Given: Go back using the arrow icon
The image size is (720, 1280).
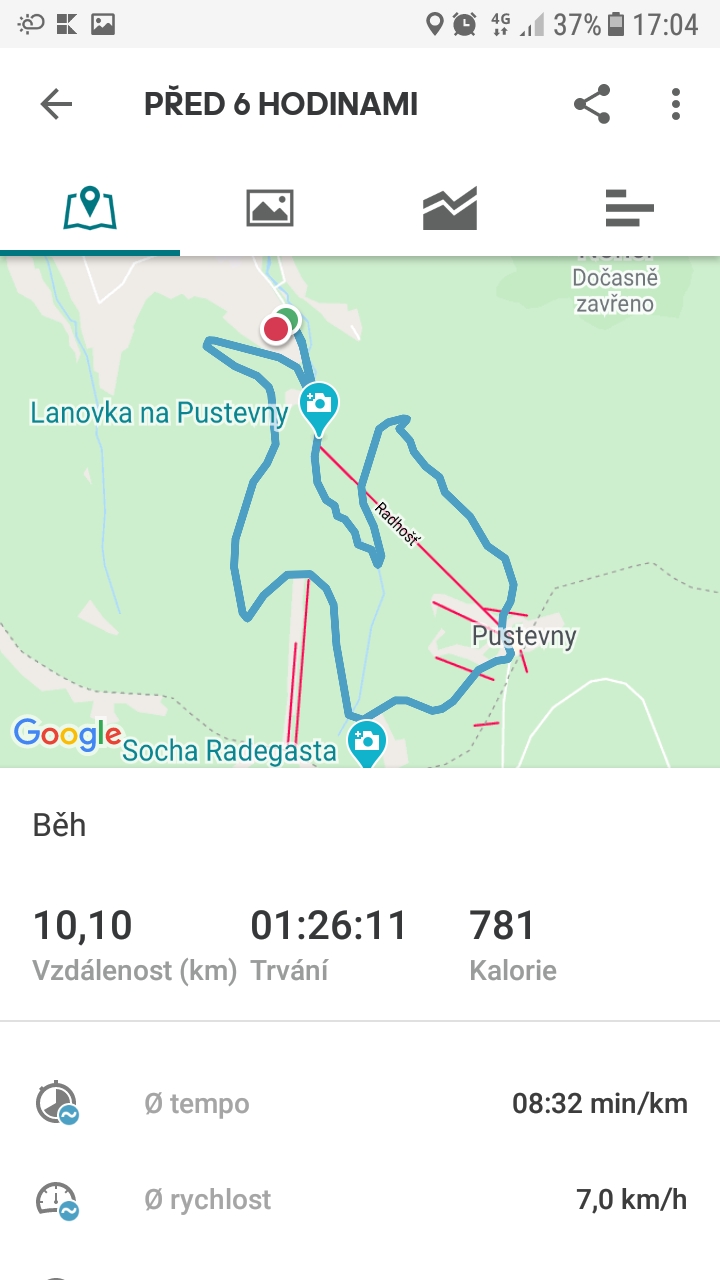Looking at the screenshot, I should point(56,104).
